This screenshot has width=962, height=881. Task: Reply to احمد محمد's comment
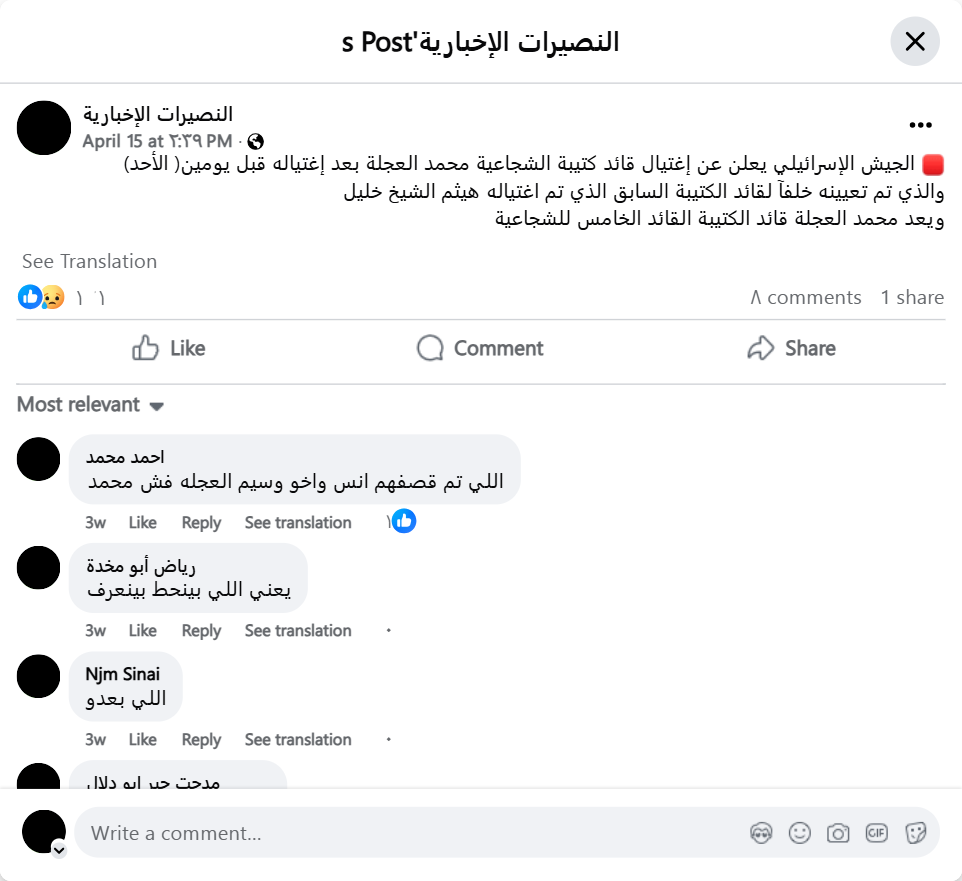point(201,522)
